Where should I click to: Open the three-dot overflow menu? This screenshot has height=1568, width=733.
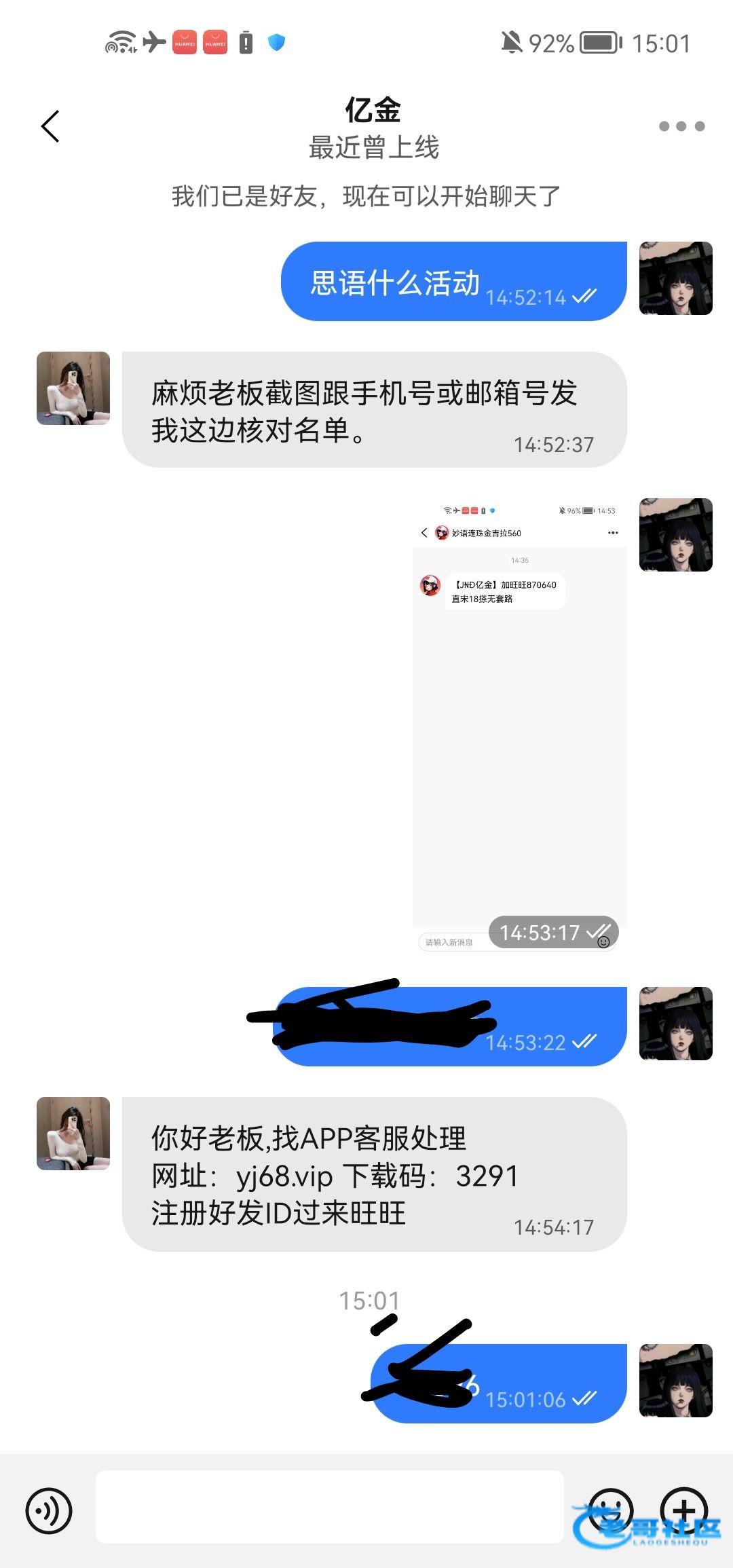(681, 126)
